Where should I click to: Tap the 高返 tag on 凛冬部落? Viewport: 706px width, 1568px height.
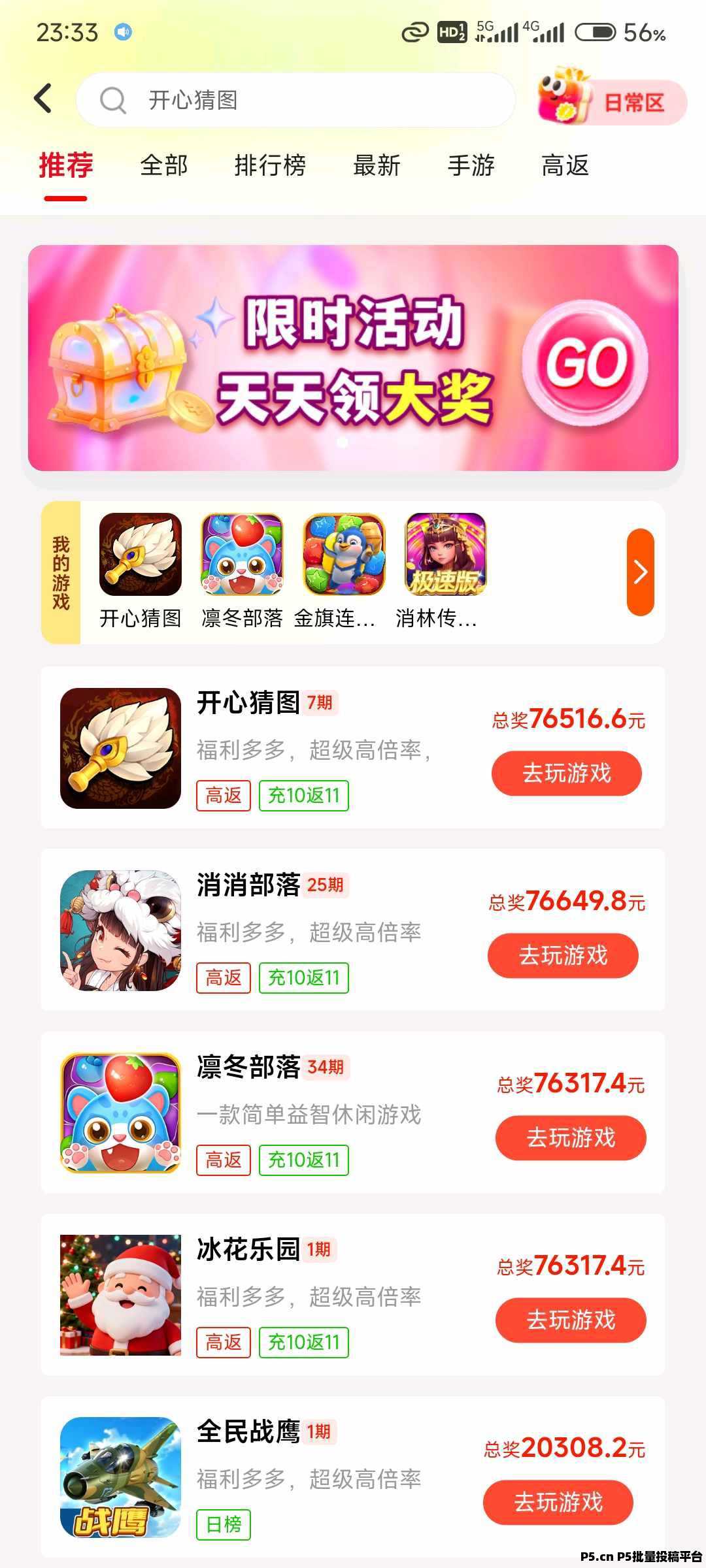coord(223,1160)
